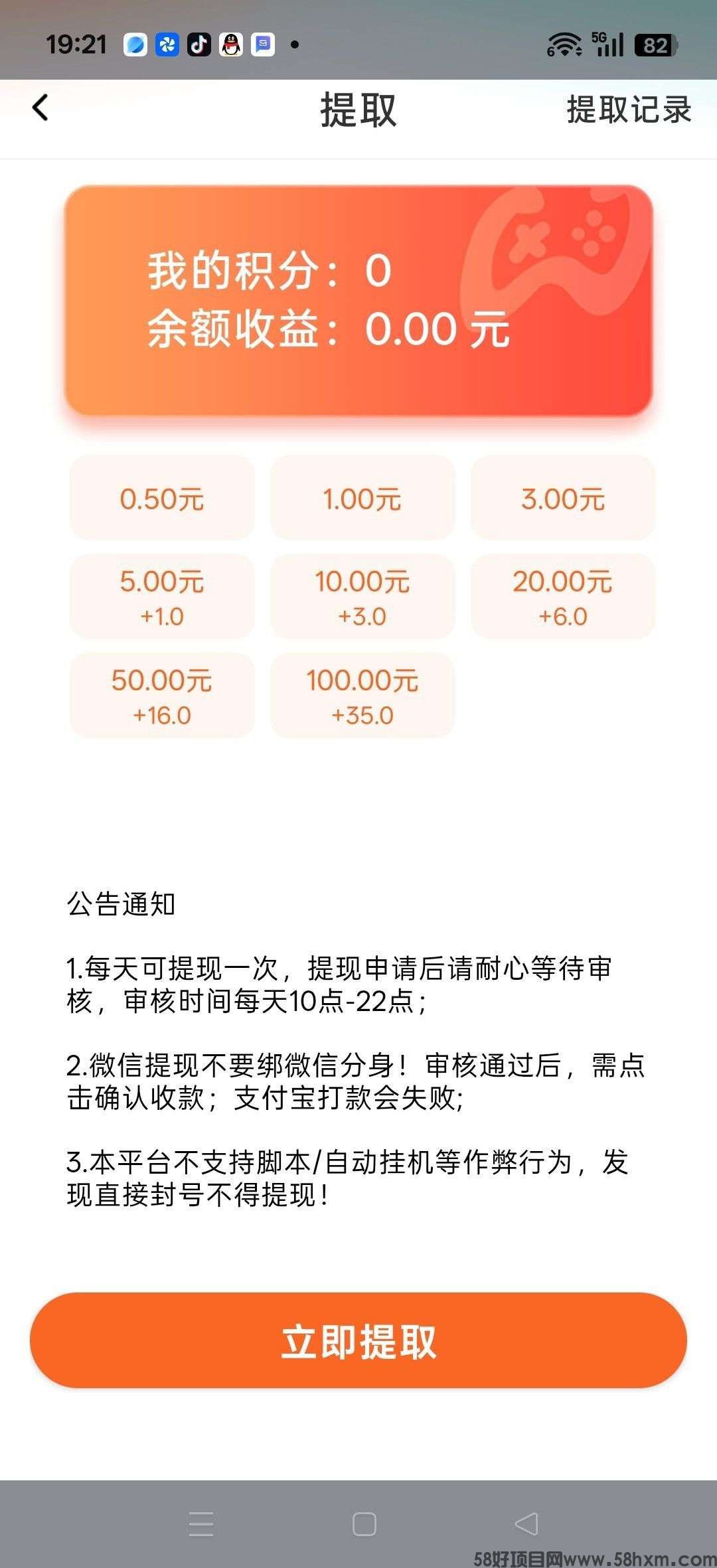The image size is (717, 1568).
Task: Select 5.00元 with +1.0 bonus
Action: [x=162, y=597]
